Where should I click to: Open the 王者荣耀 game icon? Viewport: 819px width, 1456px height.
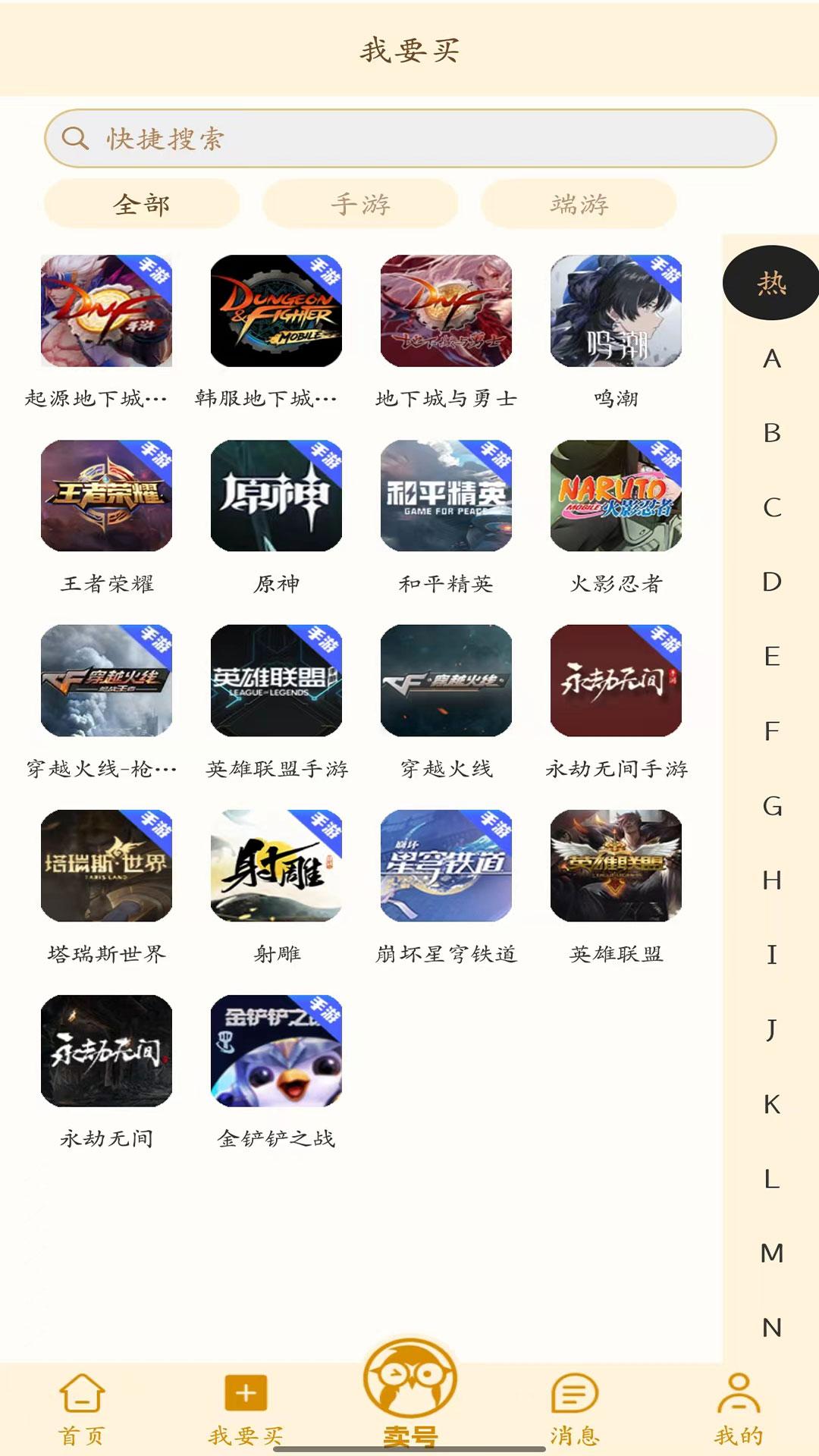pos(106,497)
